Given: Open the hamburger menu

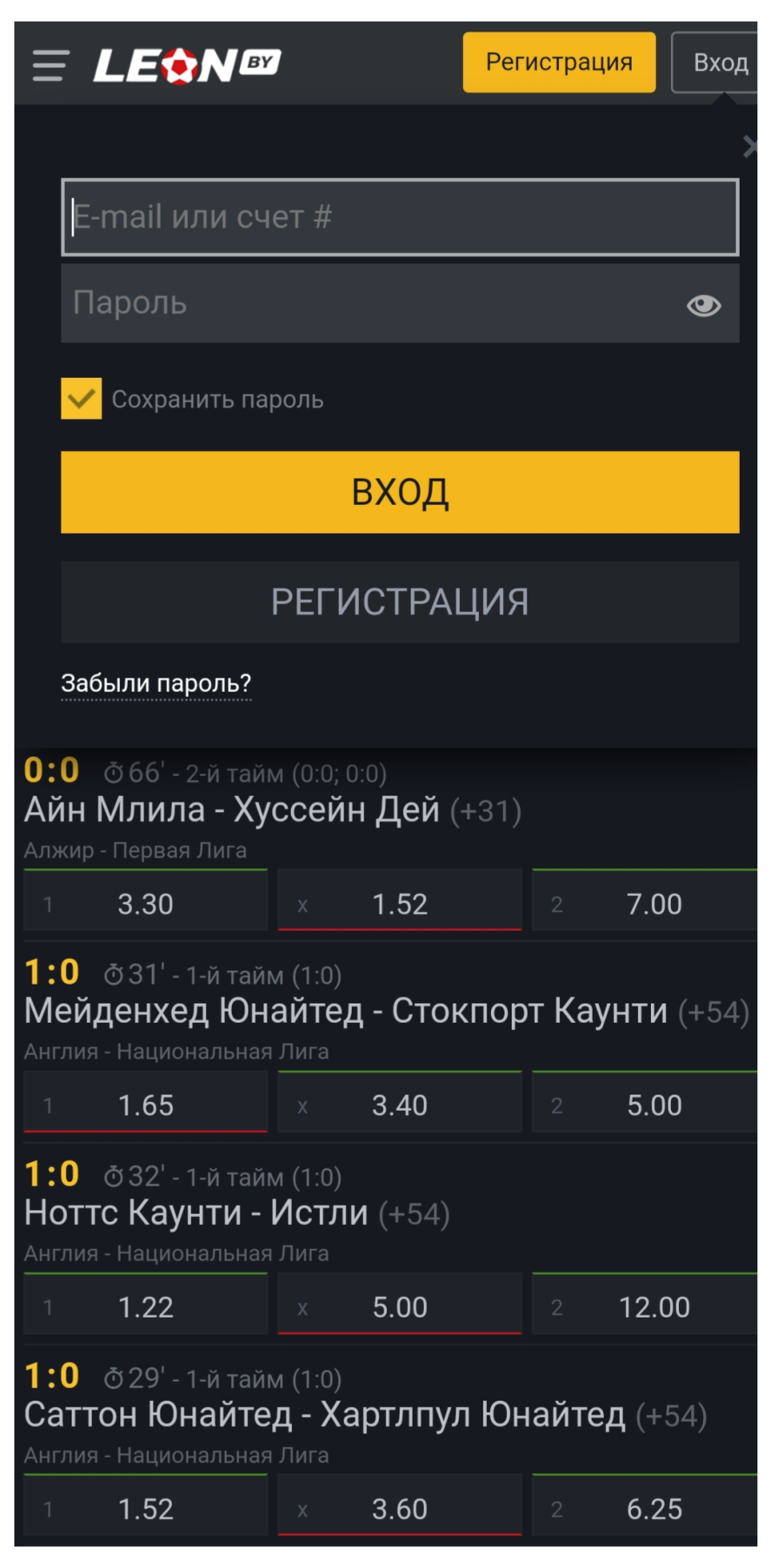Looking at the screenshot, I should pyautogui.click(x=50, y=65).
